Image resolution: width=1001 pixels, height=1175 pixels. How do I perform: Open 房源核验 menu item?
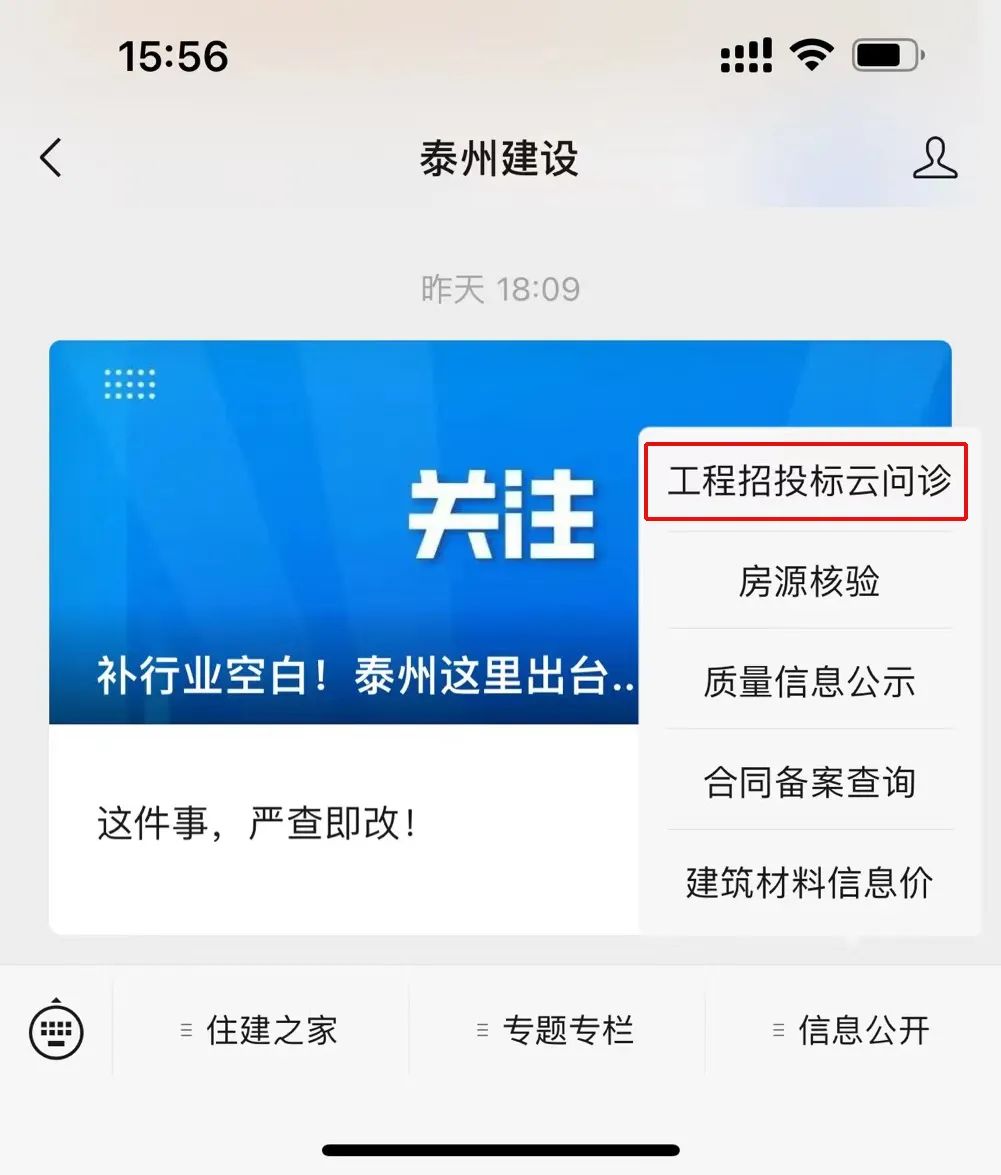click(808, 581)
